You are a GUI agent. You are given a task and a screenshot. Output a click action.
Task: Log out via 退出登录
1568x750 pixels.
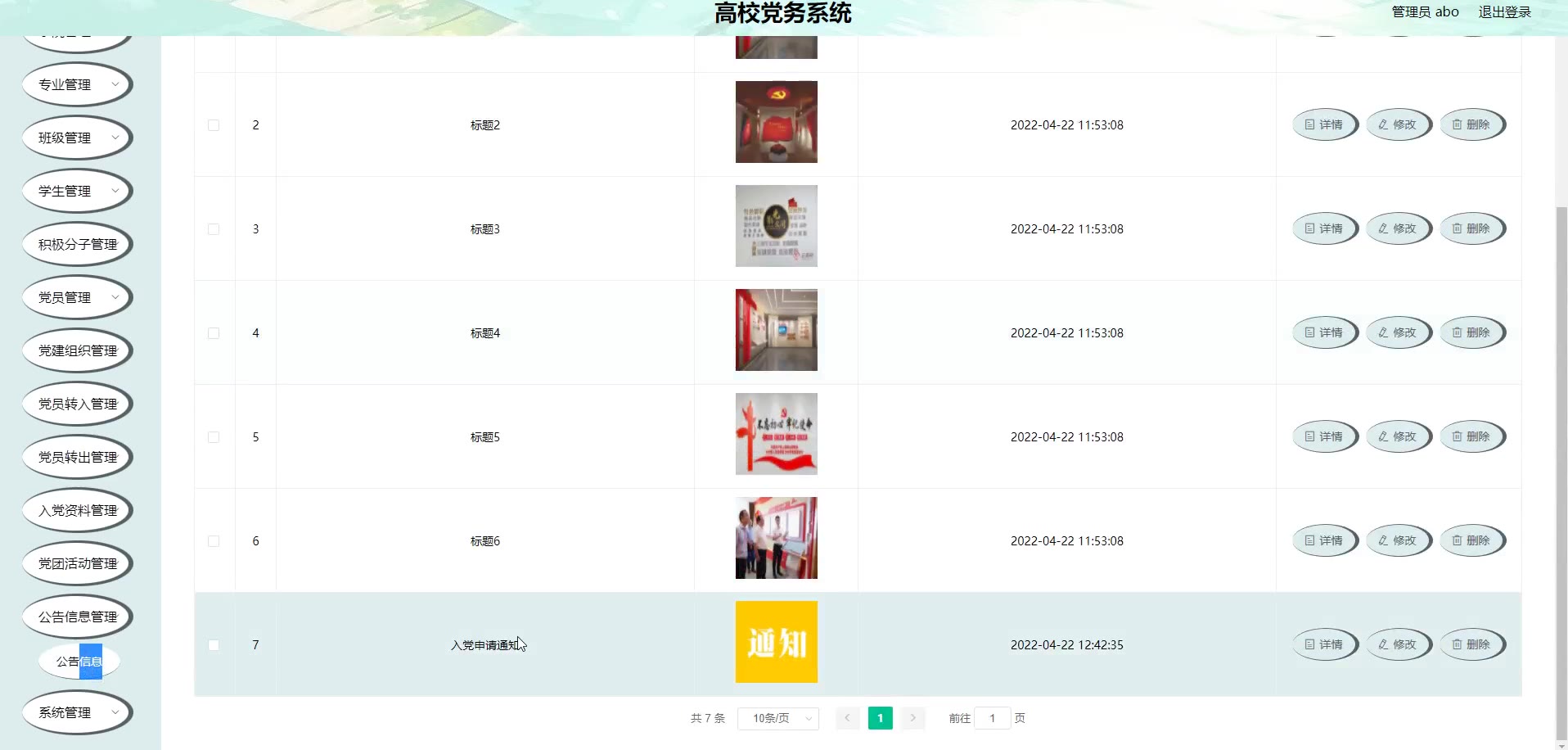pyautogui.click(x=1504, y=12)
